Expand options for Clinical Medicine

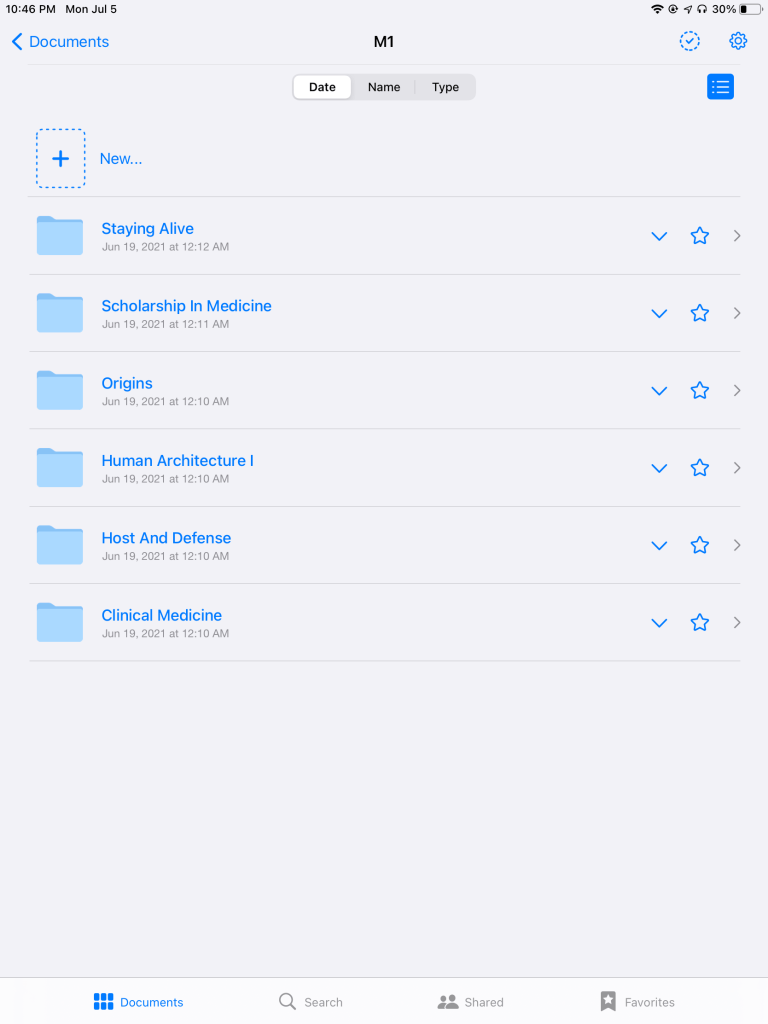(x=659, y=623)
